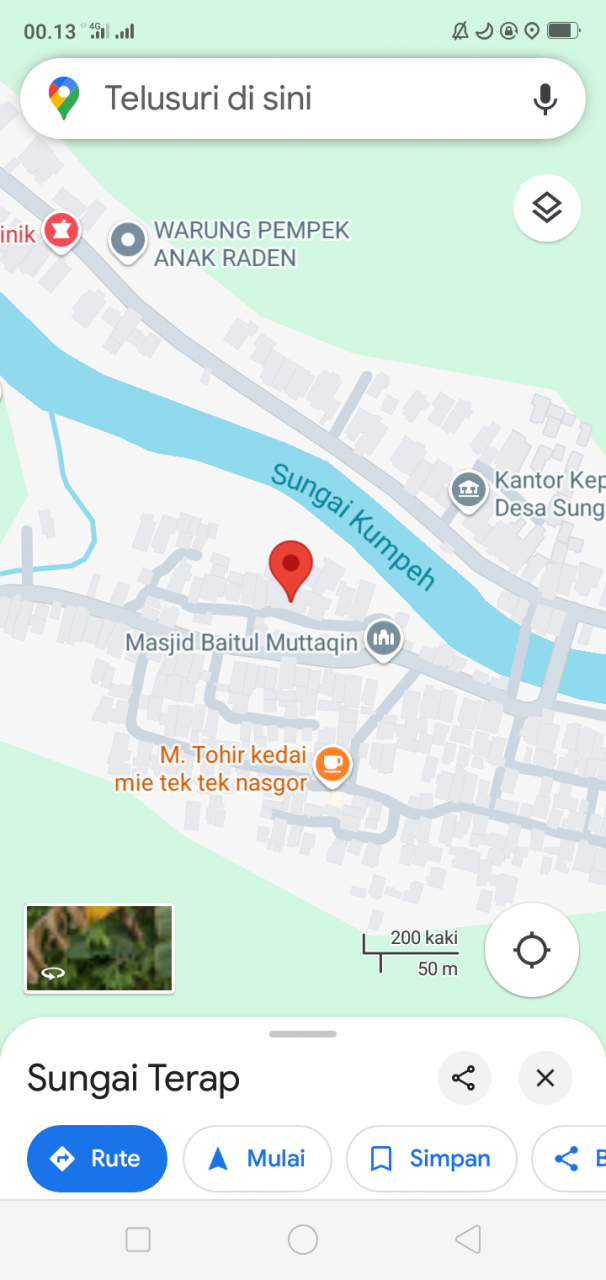Image resolution: width=606 pixels, height=1280 pixels.
Task: Go back with the system back button
Action: 467,1240
